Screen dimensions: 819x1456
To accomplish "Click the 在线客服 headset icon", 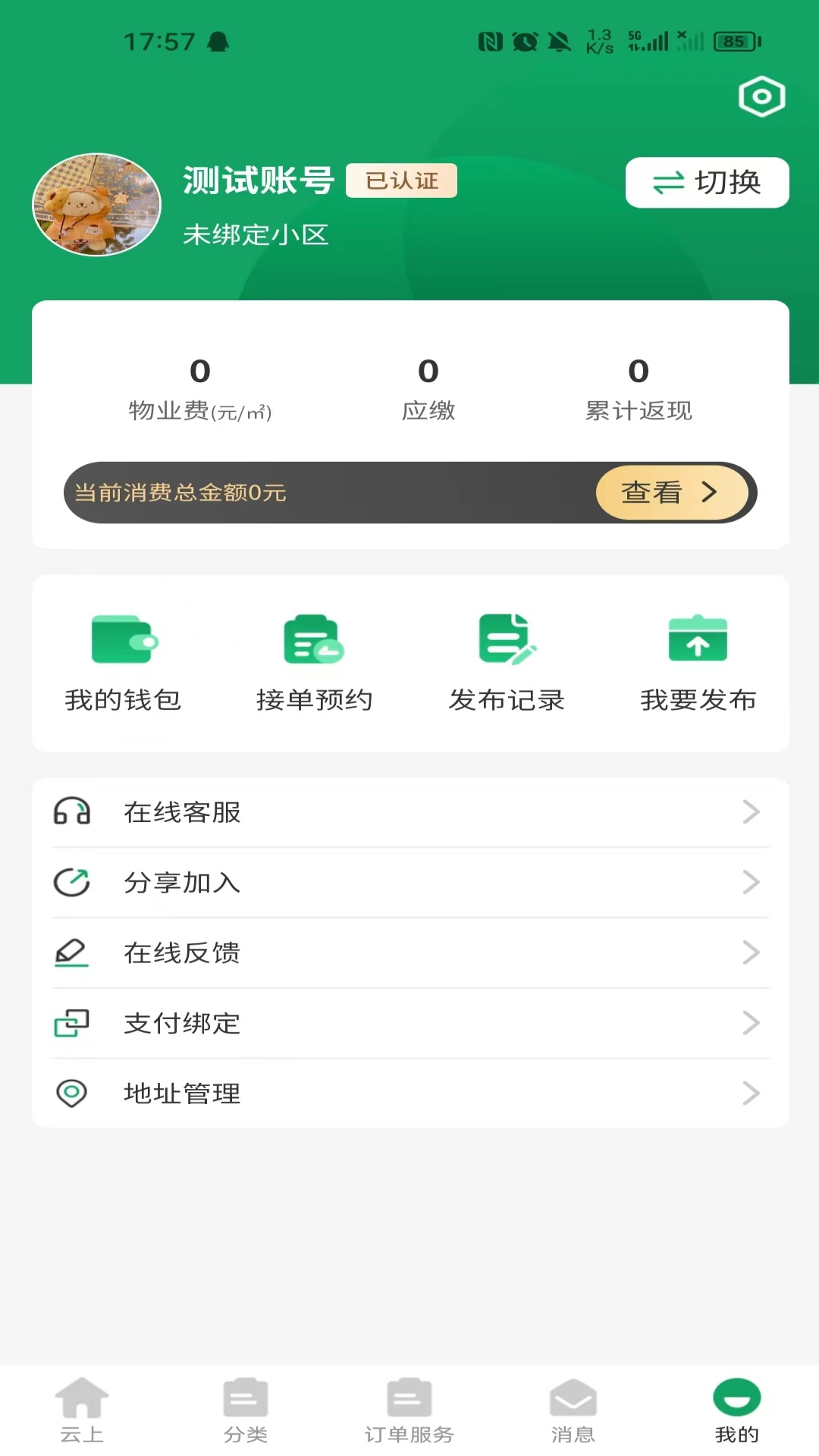I will click(72, 811).
